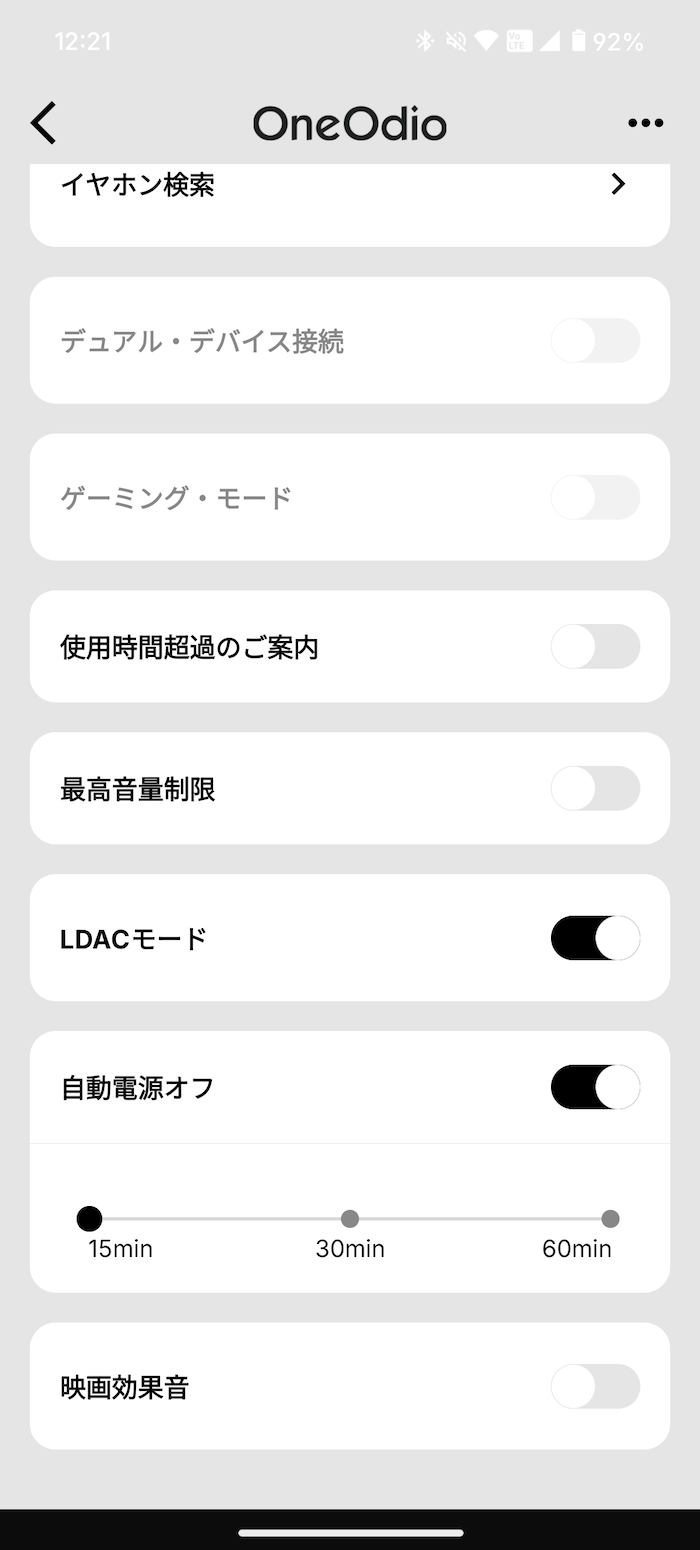Toggle the デュアル・デバイス接続 switch
The image size is (700, 1550).
coord(595,341)
